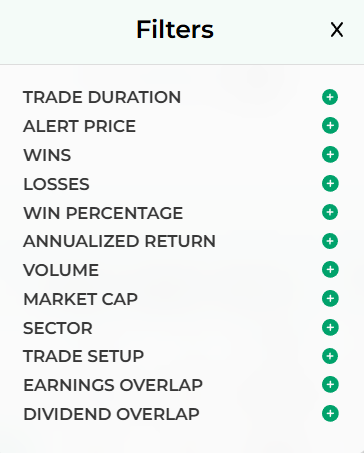This screenshot has height=453, width=364.
Task: Expand the Market Cap filter
Action: [x=330, y=298]
